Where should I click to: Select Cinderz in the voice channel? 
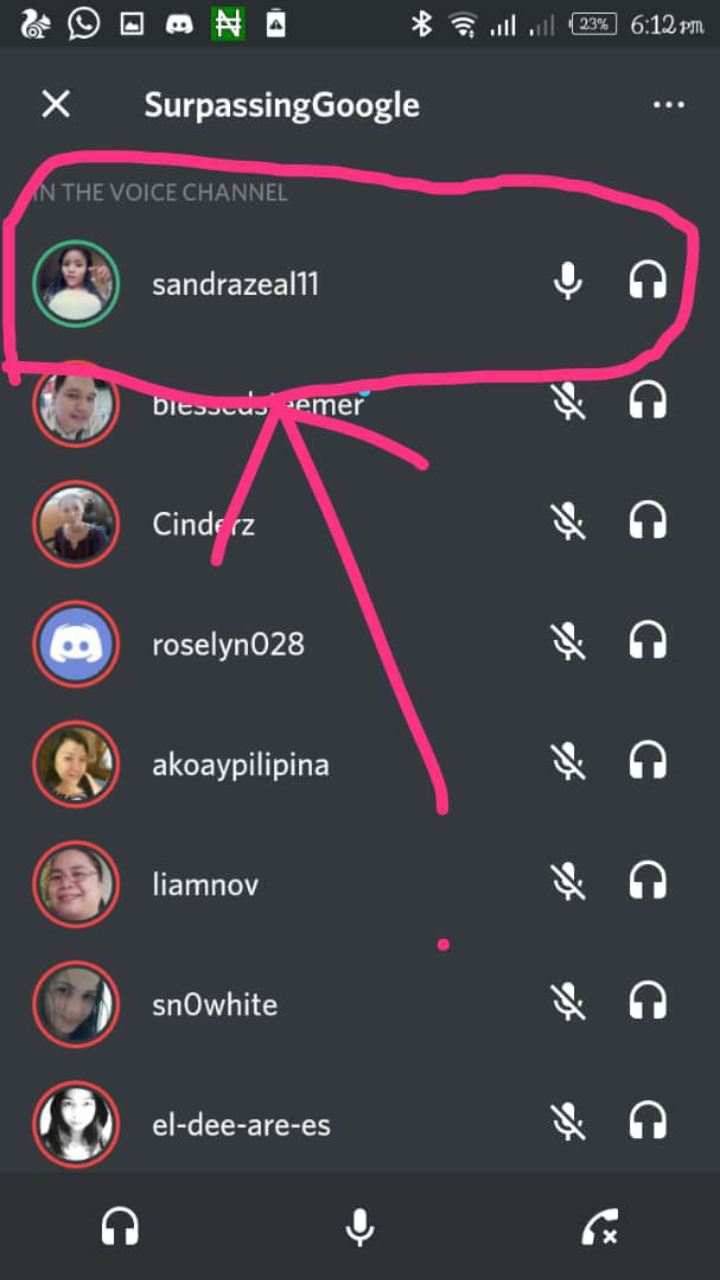[360, 524]
